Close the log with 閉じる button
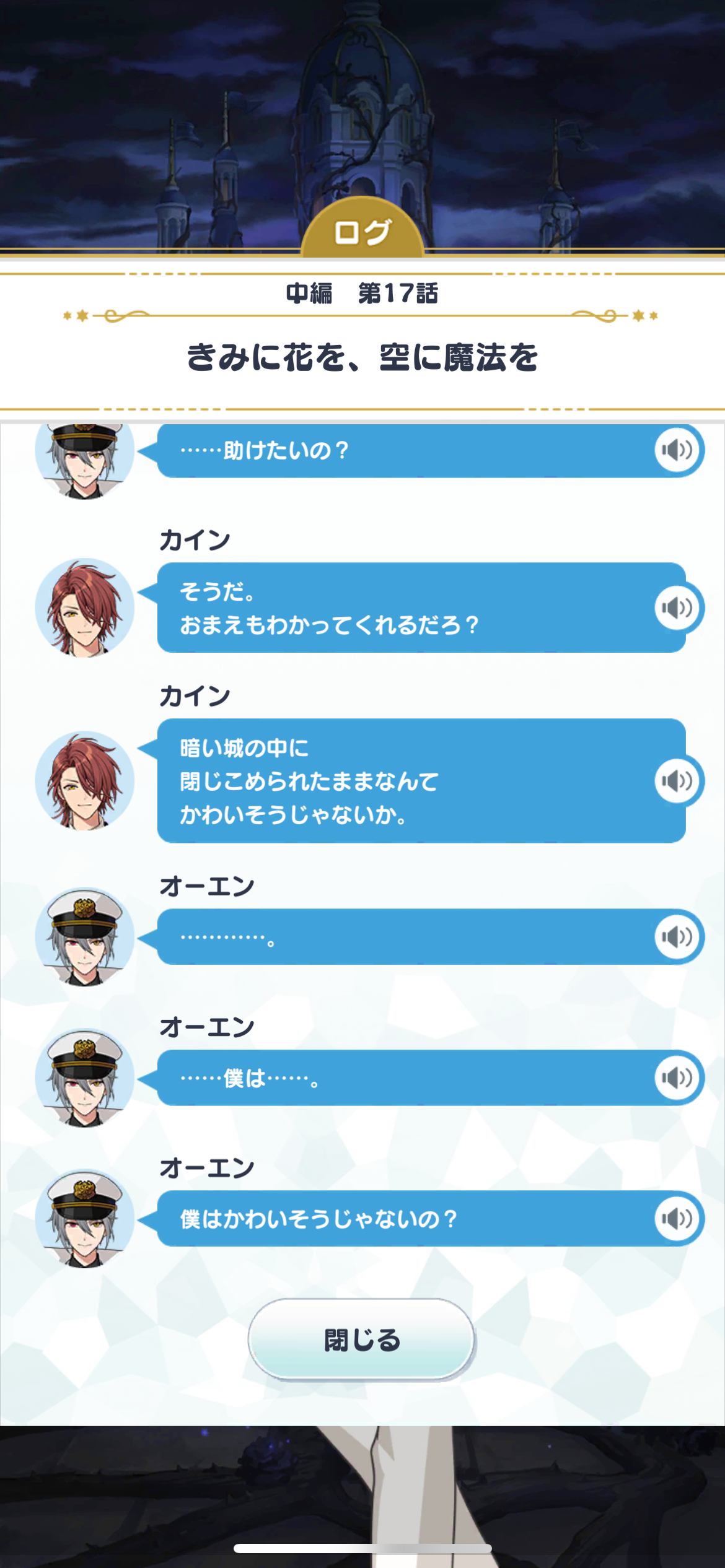Image resolution: width=725 pixels, height=1568 pixels. coord(362,1339)
